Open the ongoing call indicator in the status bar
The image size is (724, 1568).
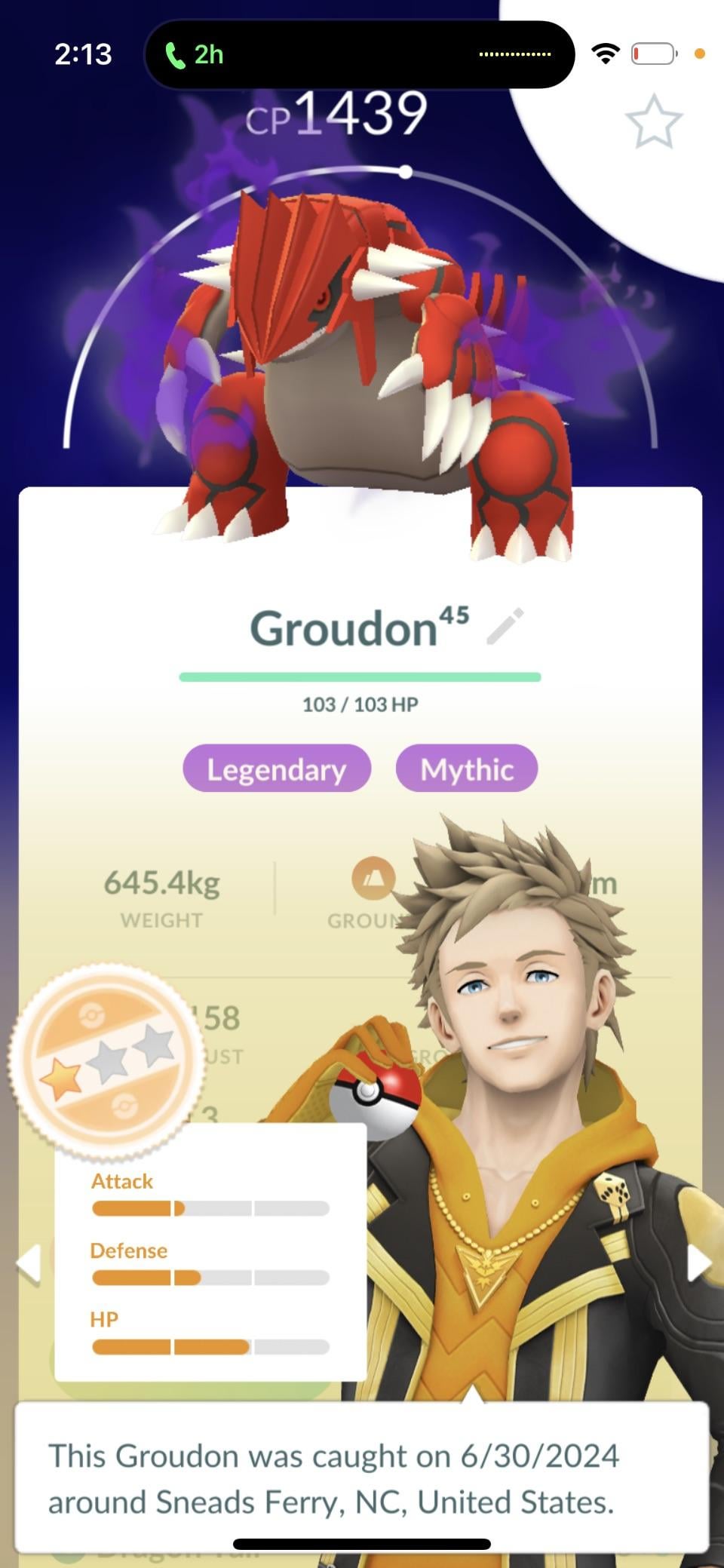(195, 54)
